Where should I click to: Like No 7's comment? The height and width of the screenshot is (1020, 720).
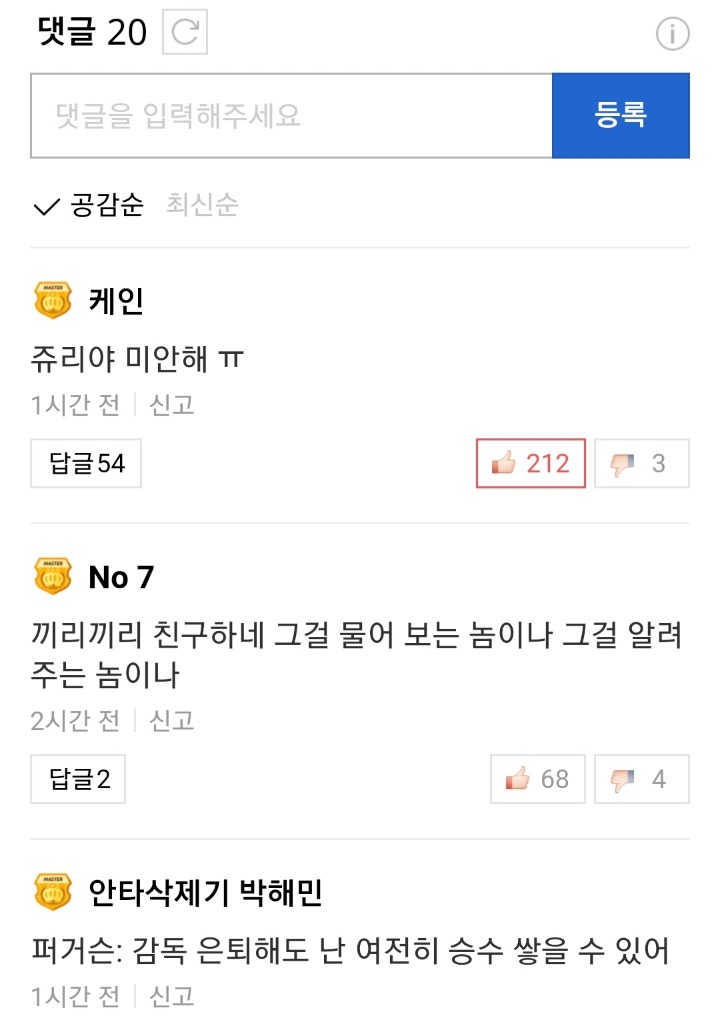pos(537,780)
